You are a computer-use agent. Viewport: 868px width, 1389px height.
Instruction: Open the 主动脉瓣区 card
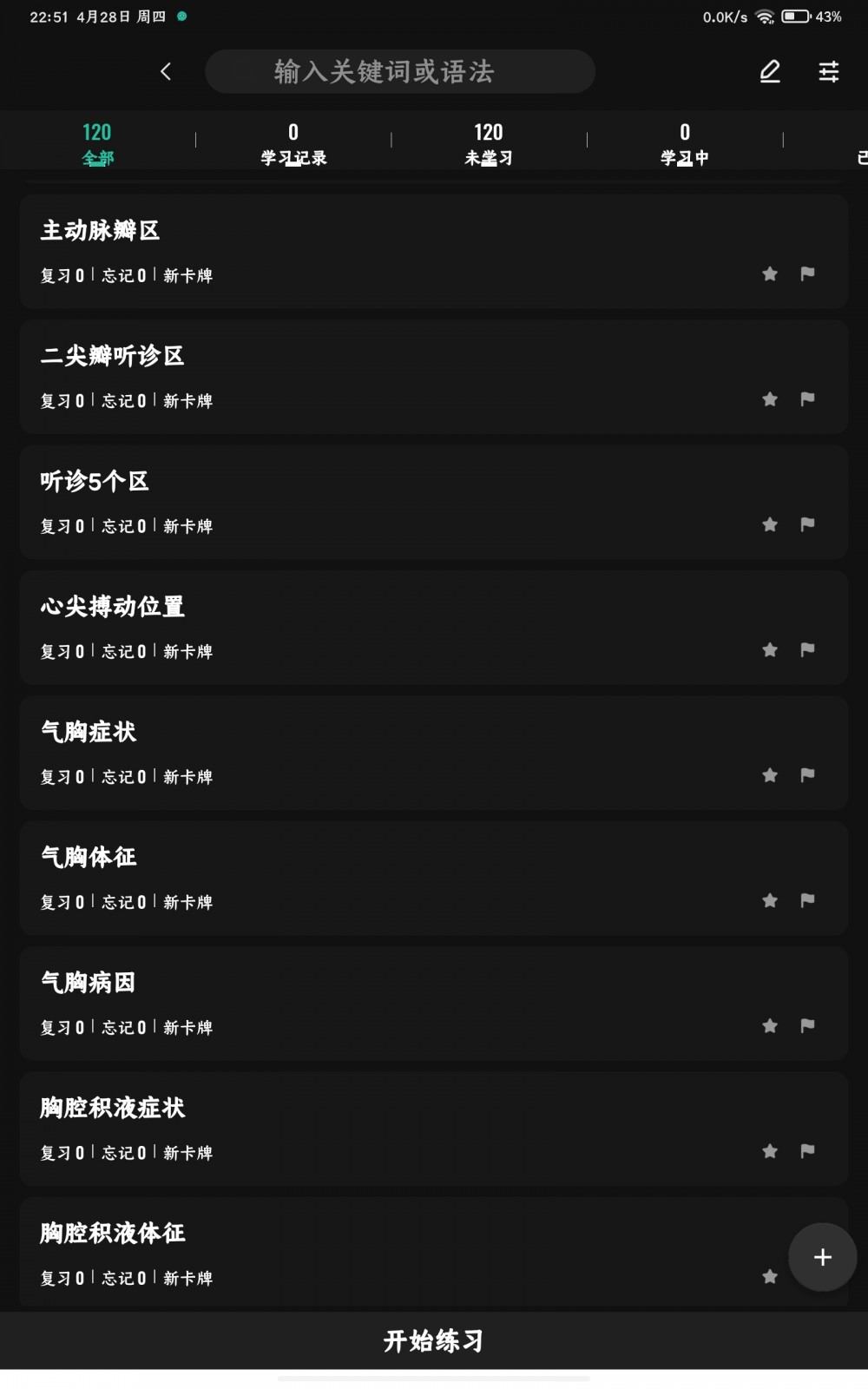pos(434,252)
